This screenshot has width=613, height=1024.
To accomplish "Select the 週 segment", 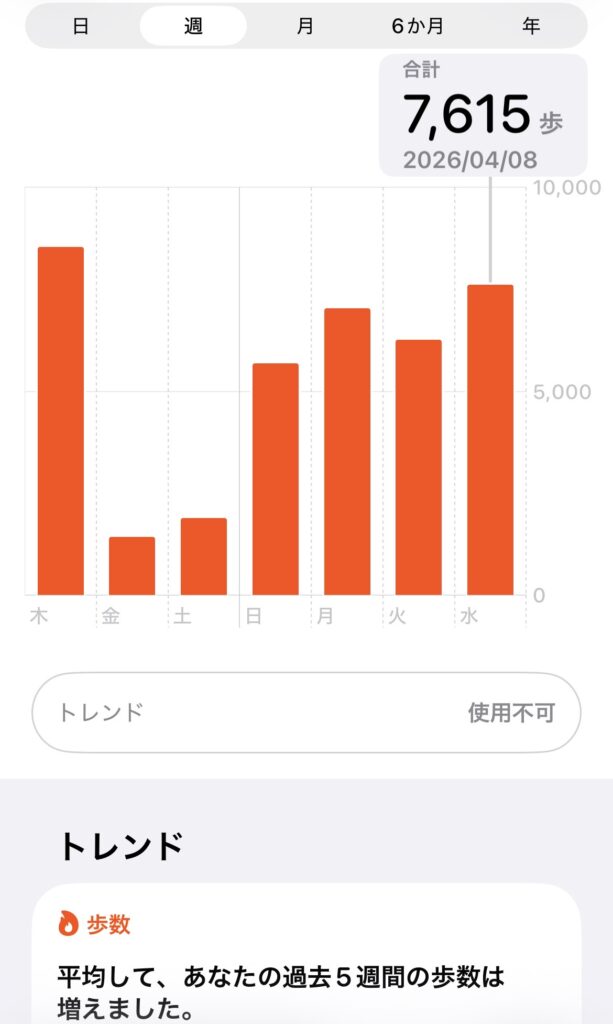I will [193, 26].
